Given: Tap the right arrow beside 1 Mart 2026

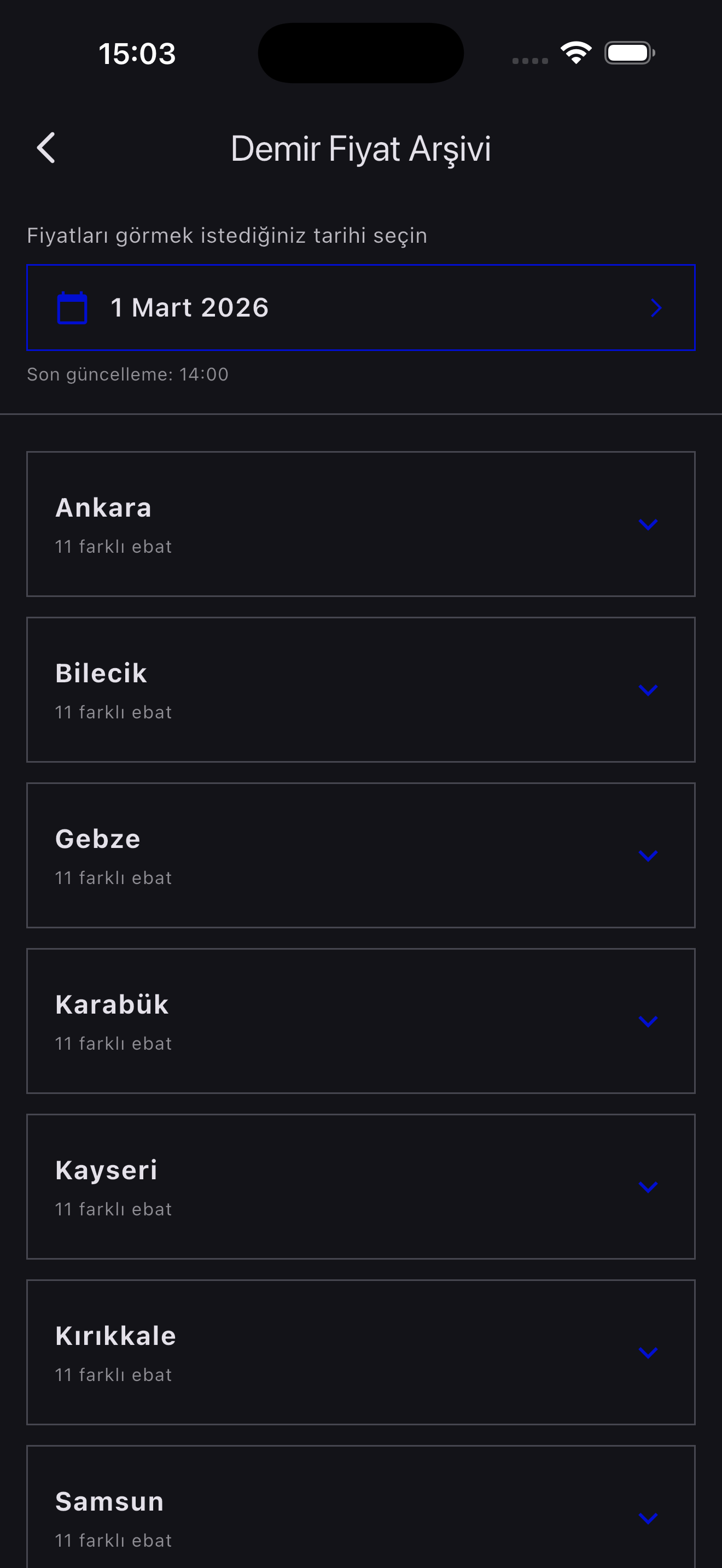Looking at the screenshot, I should 656,308.
